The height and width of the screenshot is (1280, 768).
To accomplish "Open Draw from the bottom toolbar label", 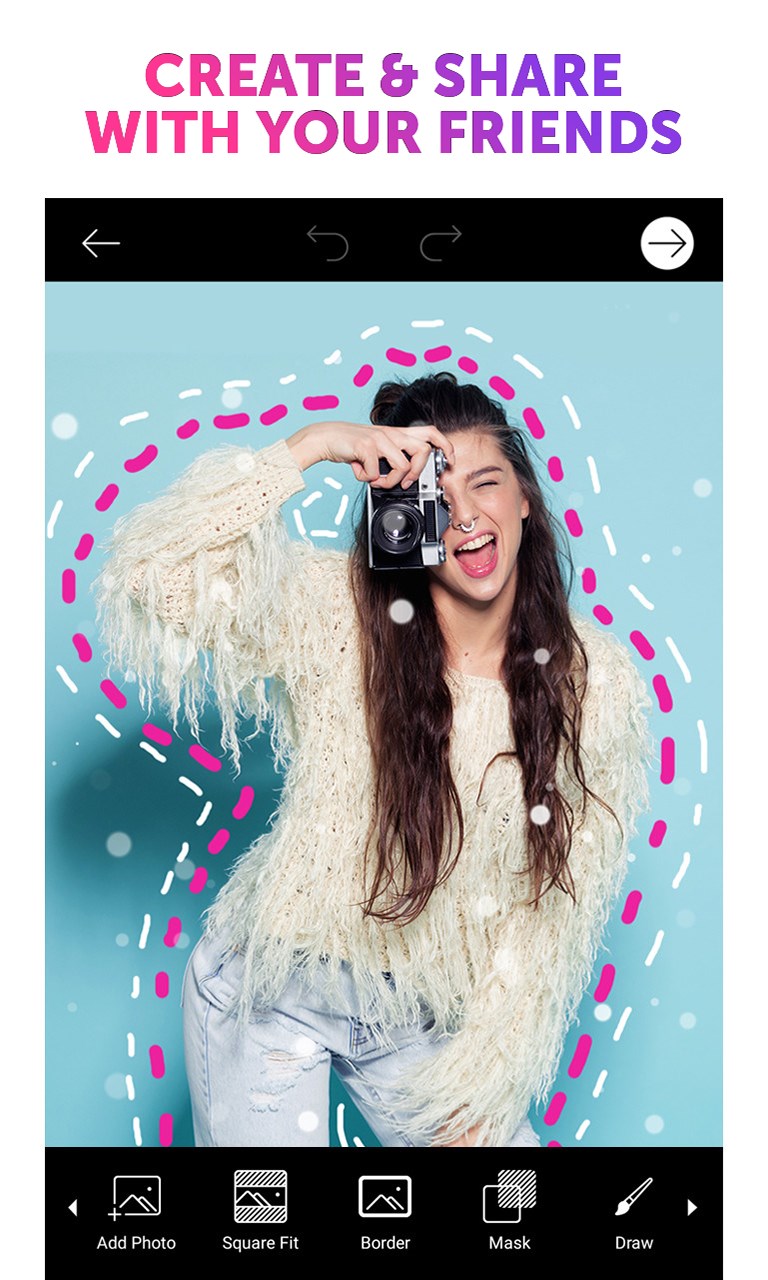I will pyautogui.click(x=634, y=1244).
